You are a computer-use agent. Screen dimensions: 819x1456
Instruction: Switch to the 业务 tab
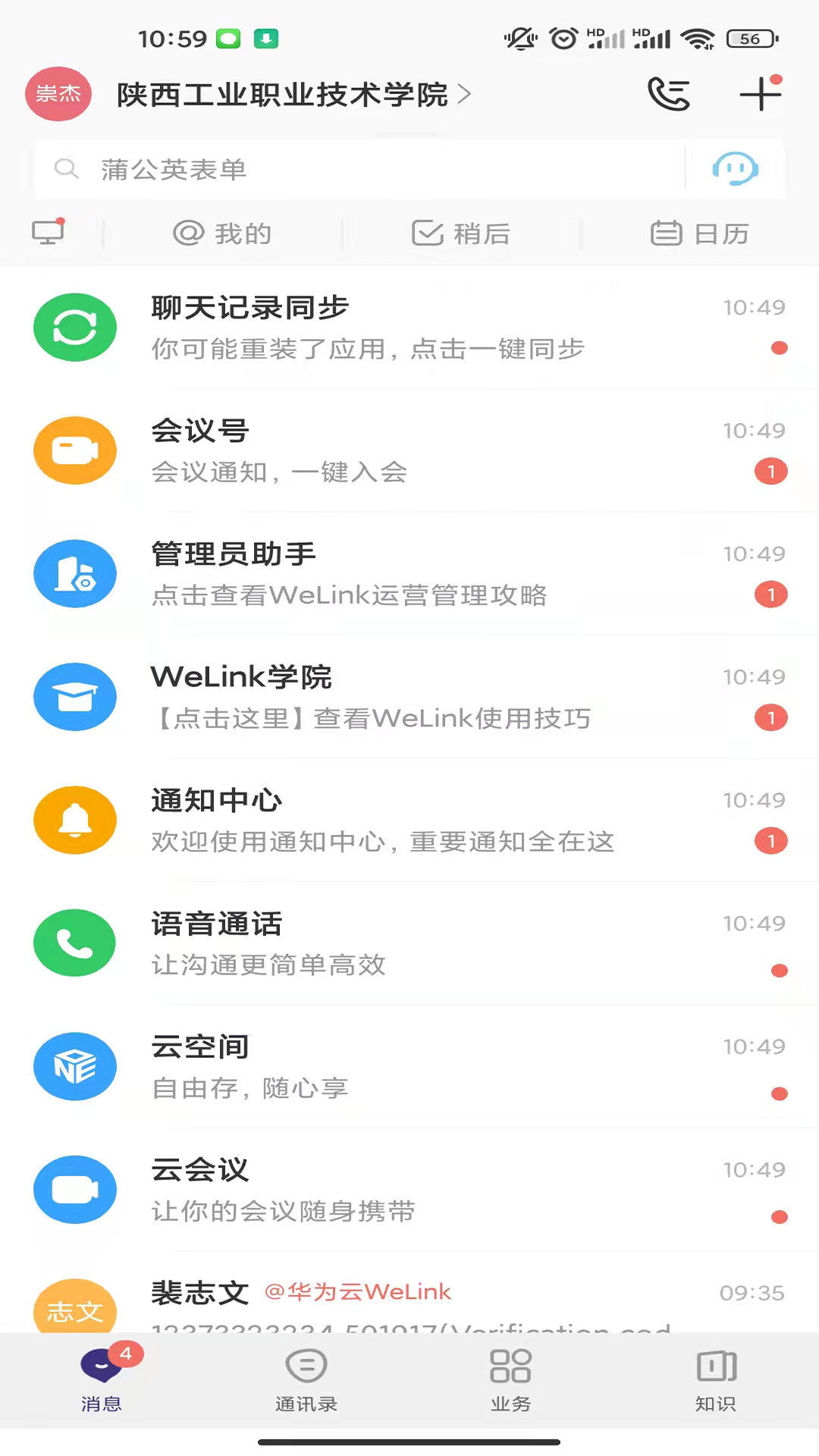pos(510,1380)
